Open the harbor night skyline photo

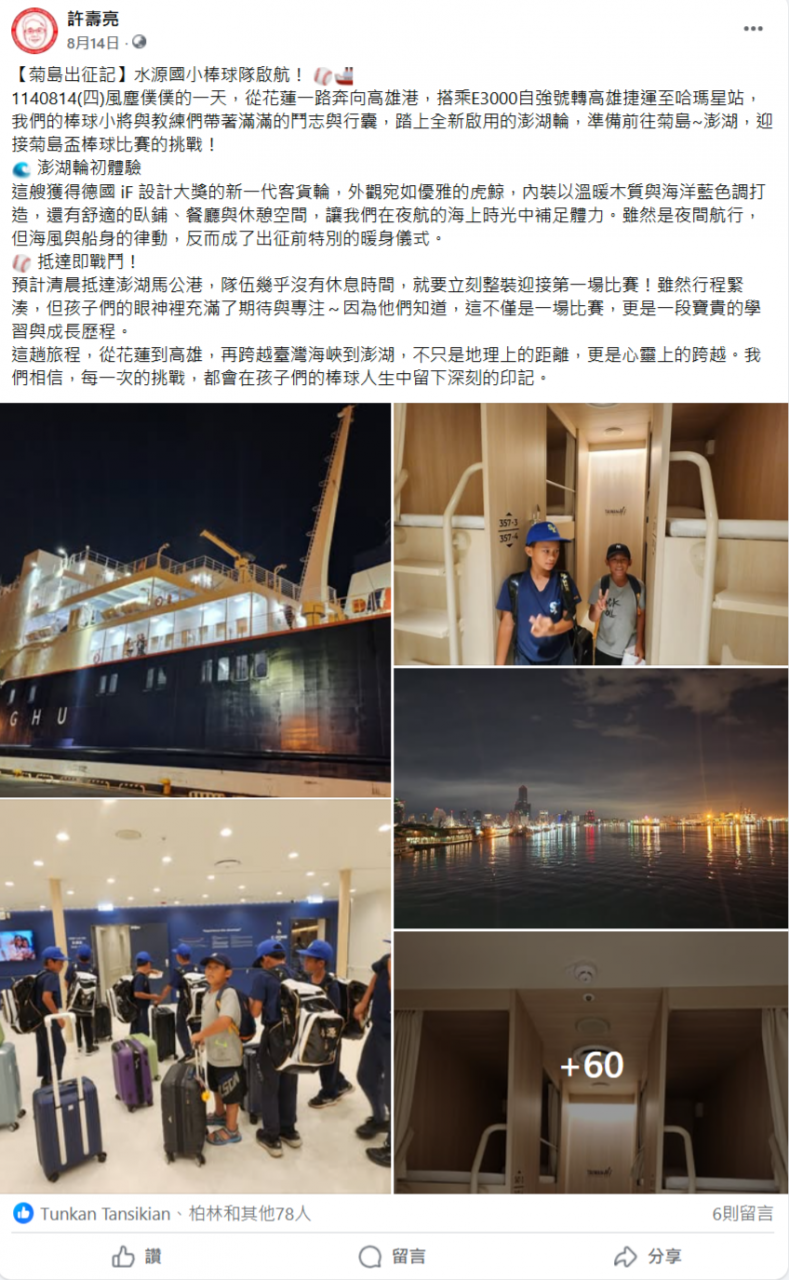point(590,798)
